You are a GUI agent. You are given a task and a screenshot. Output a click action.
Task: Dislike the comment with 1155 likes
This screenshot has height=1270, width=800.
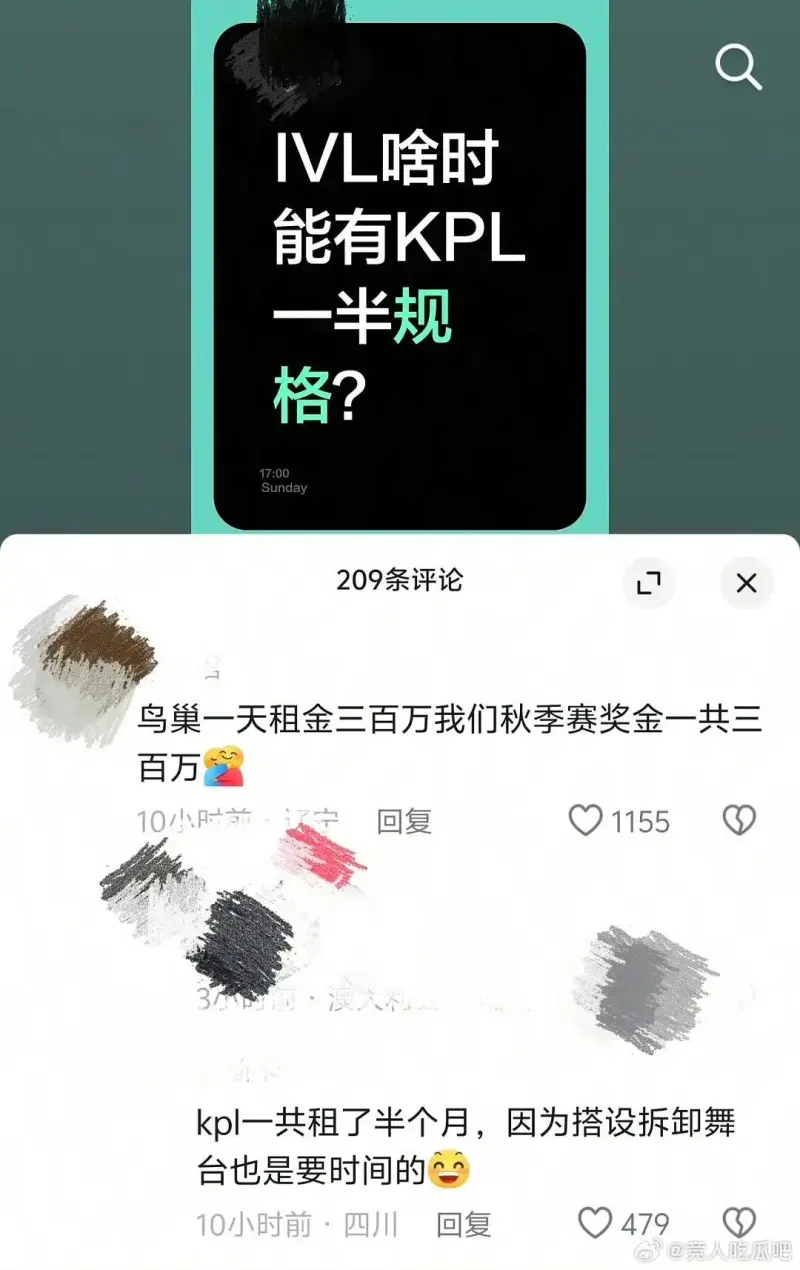[738, 822]
